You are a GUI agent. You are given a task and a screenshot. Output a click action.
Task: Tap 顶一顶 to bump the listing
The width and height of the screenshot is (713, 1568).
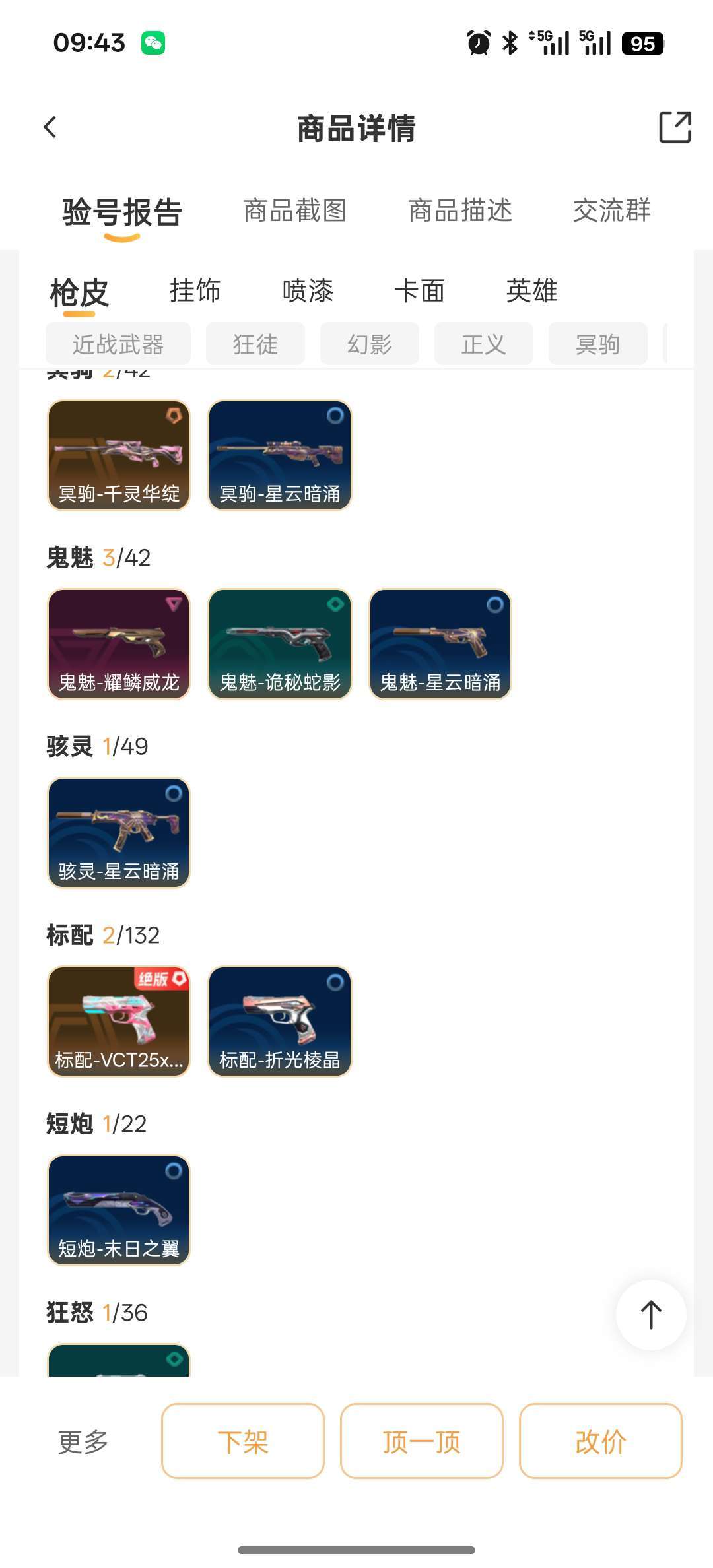[422, 1441]
